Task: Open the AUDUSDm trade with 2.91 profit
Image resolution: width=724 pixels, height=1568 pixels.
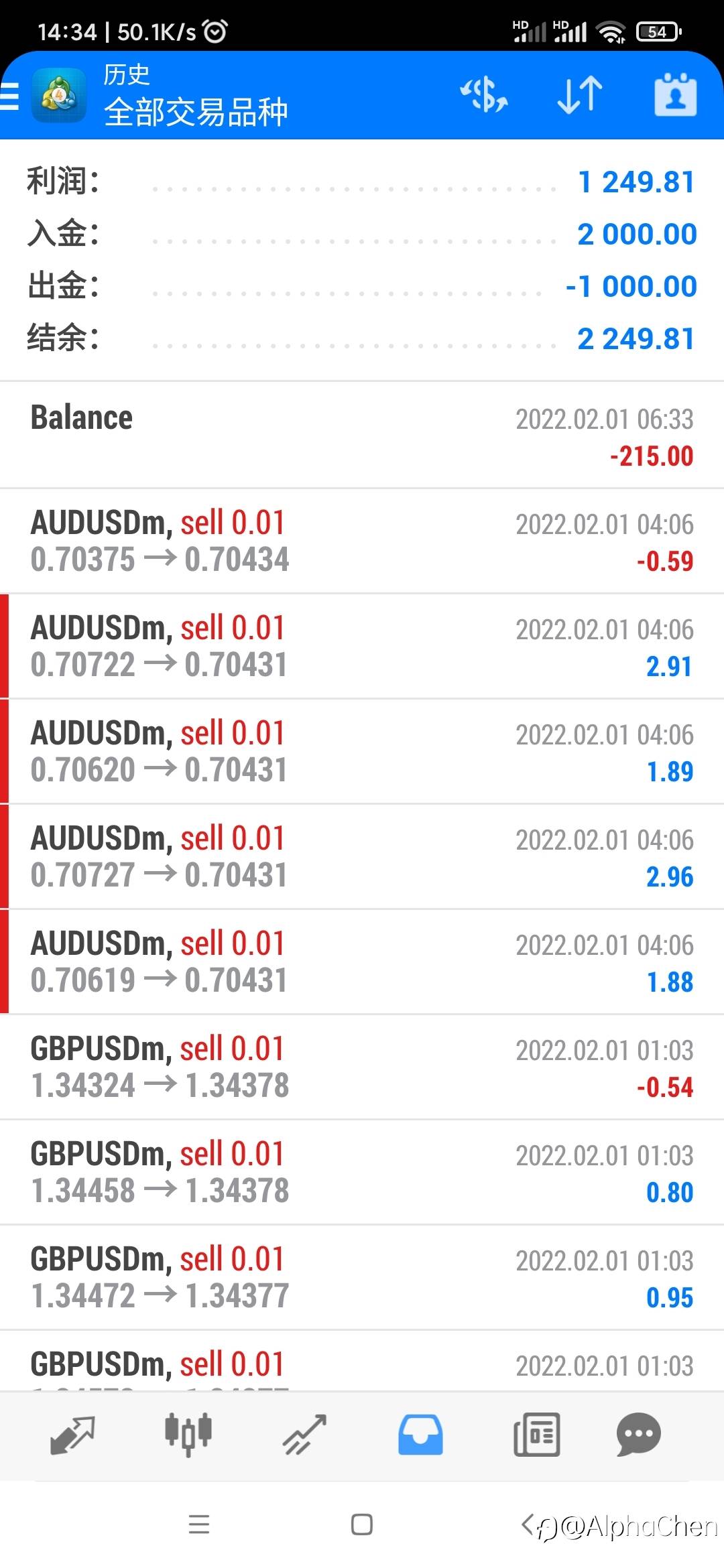Action: tap(362, 647)
